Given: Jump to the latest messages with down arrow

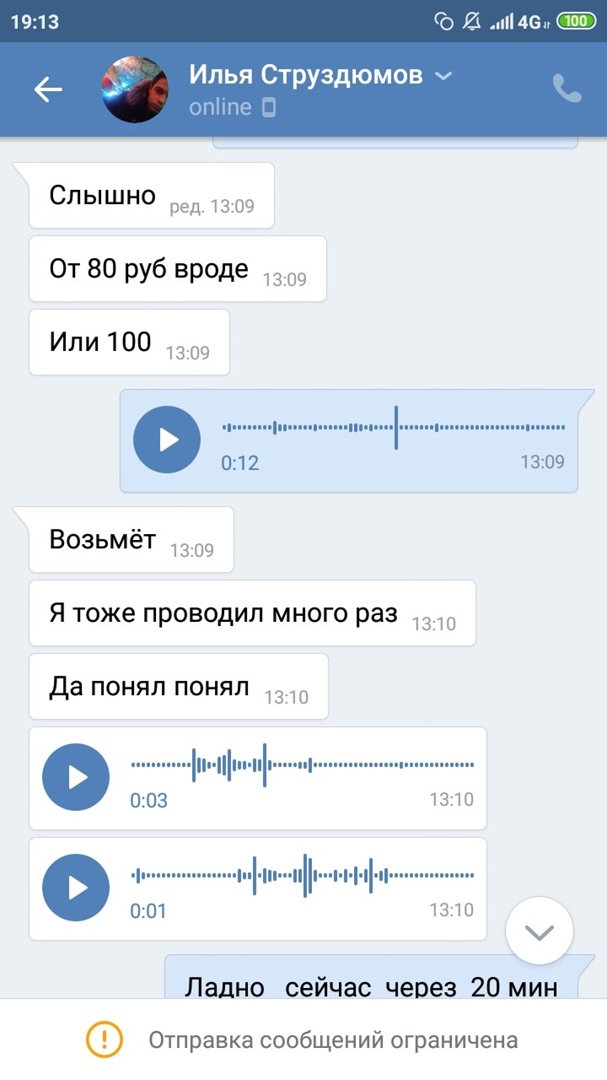Looking at the screenshot, I should click(539, 932).
